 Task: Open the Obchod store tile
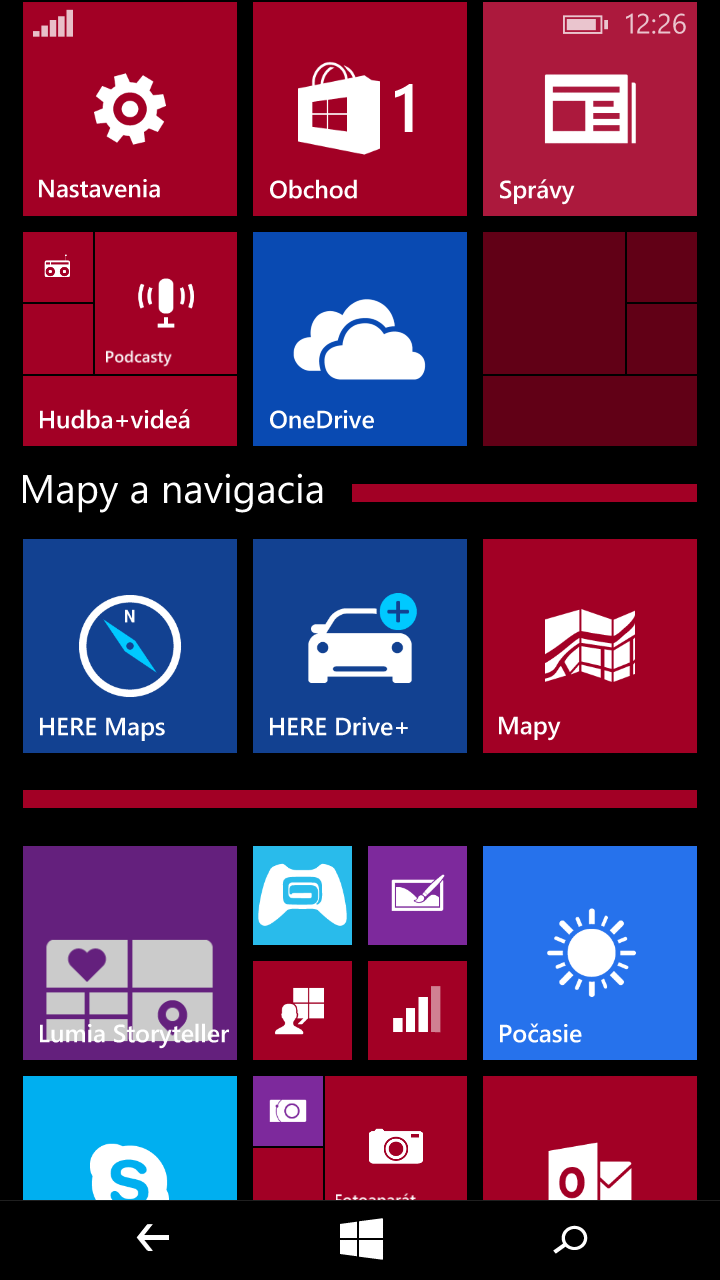pyautogui.click(x=360, y=108)
